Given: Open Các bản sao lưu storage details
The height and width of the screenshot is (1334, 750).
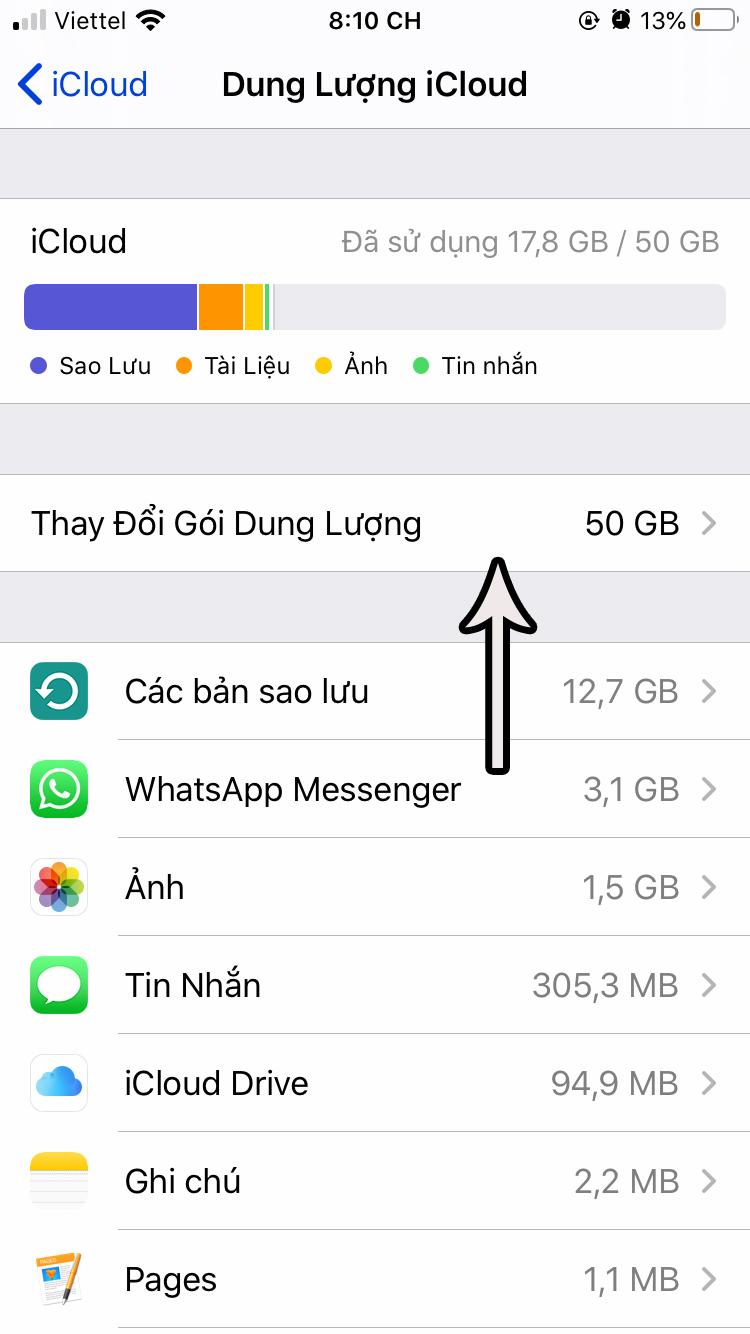Looking at the screenshot, I should (375, 691).
